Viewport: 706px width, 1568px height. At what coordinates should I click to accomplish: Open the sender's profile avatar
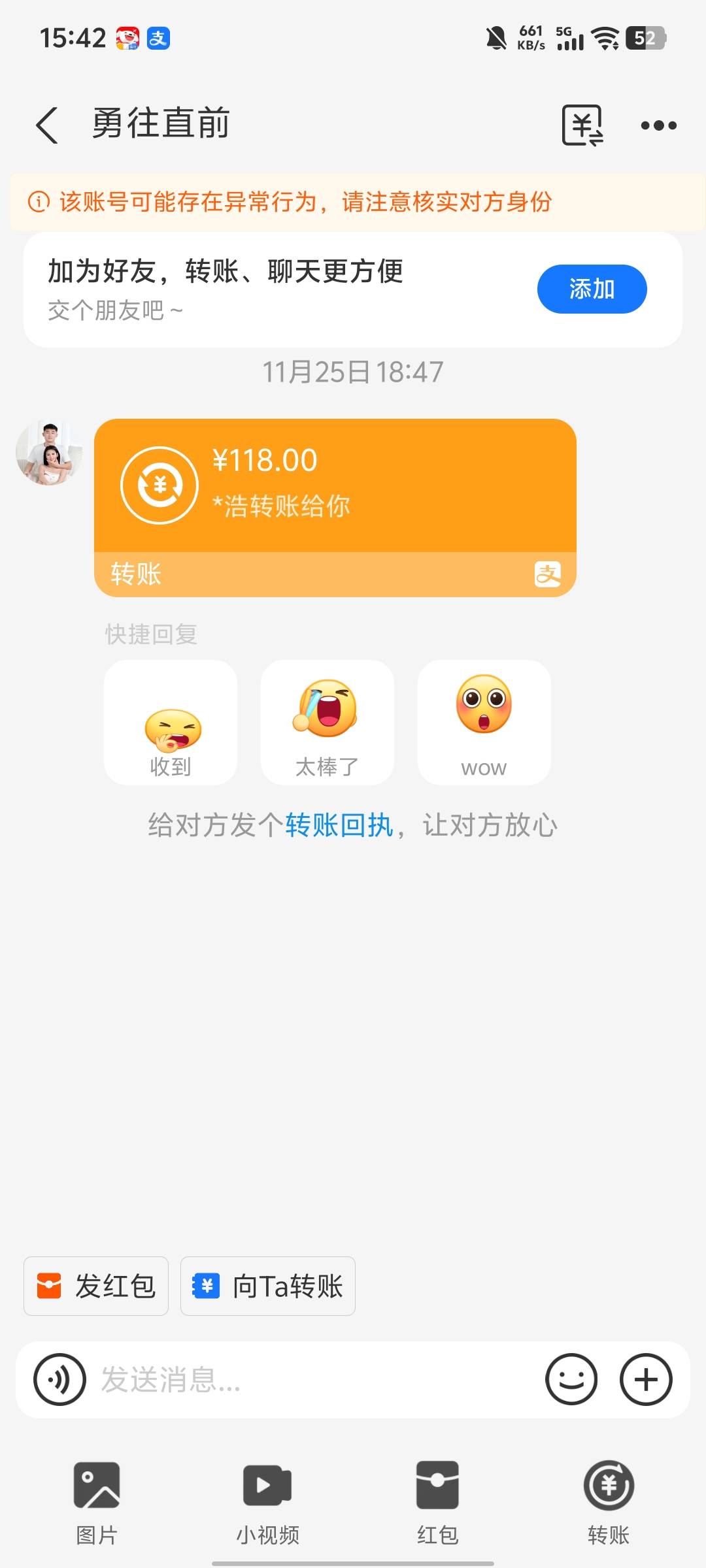click(49, 453)
